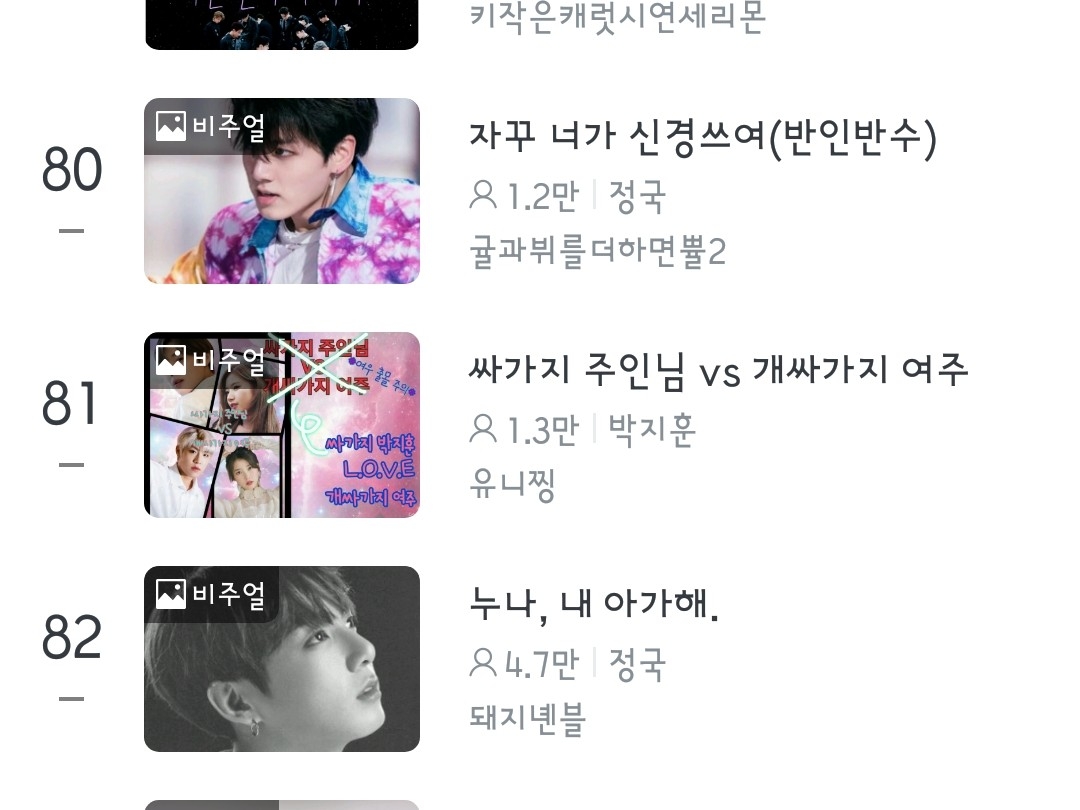Open thumbnail of '싸가지 주인님 vs 개싸가지 여주'
The width and height of the screenshot is (1080, 810).
(x=282, y=425)
